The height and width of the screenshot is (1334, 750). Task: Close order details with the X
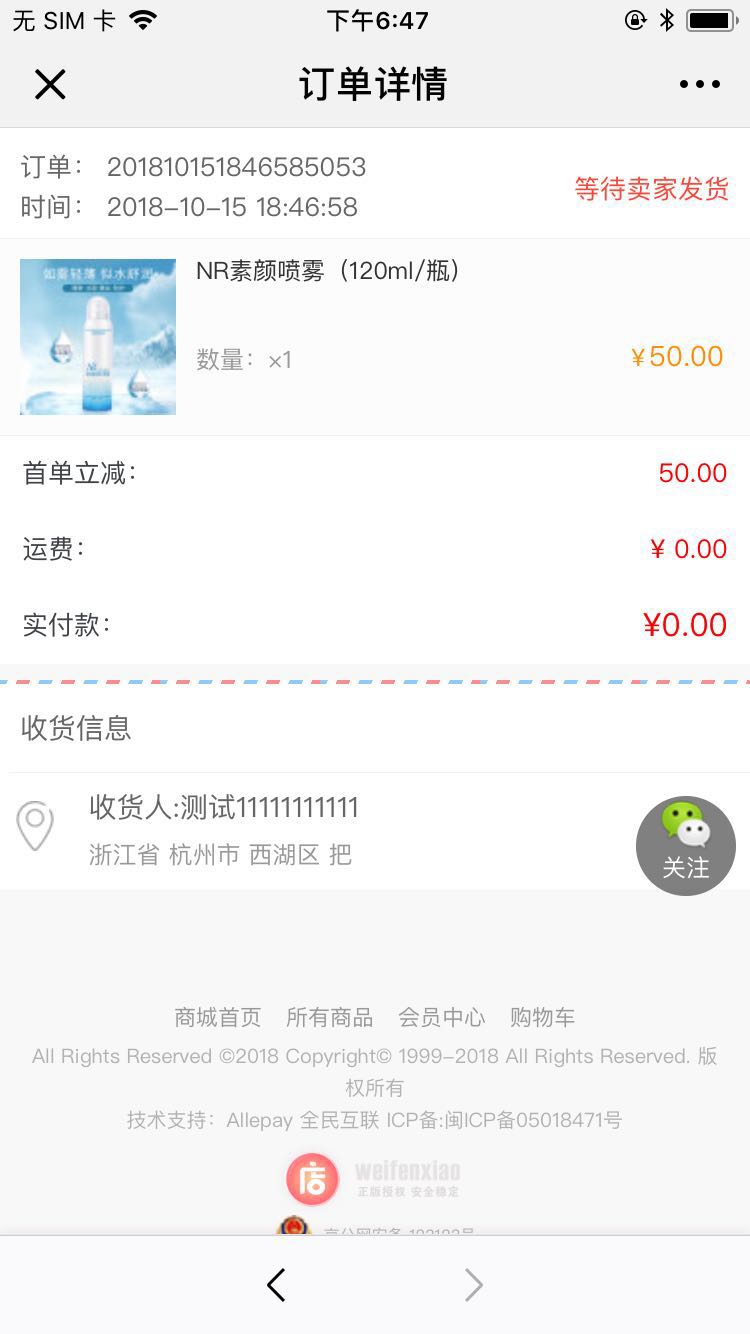point(50,84)
